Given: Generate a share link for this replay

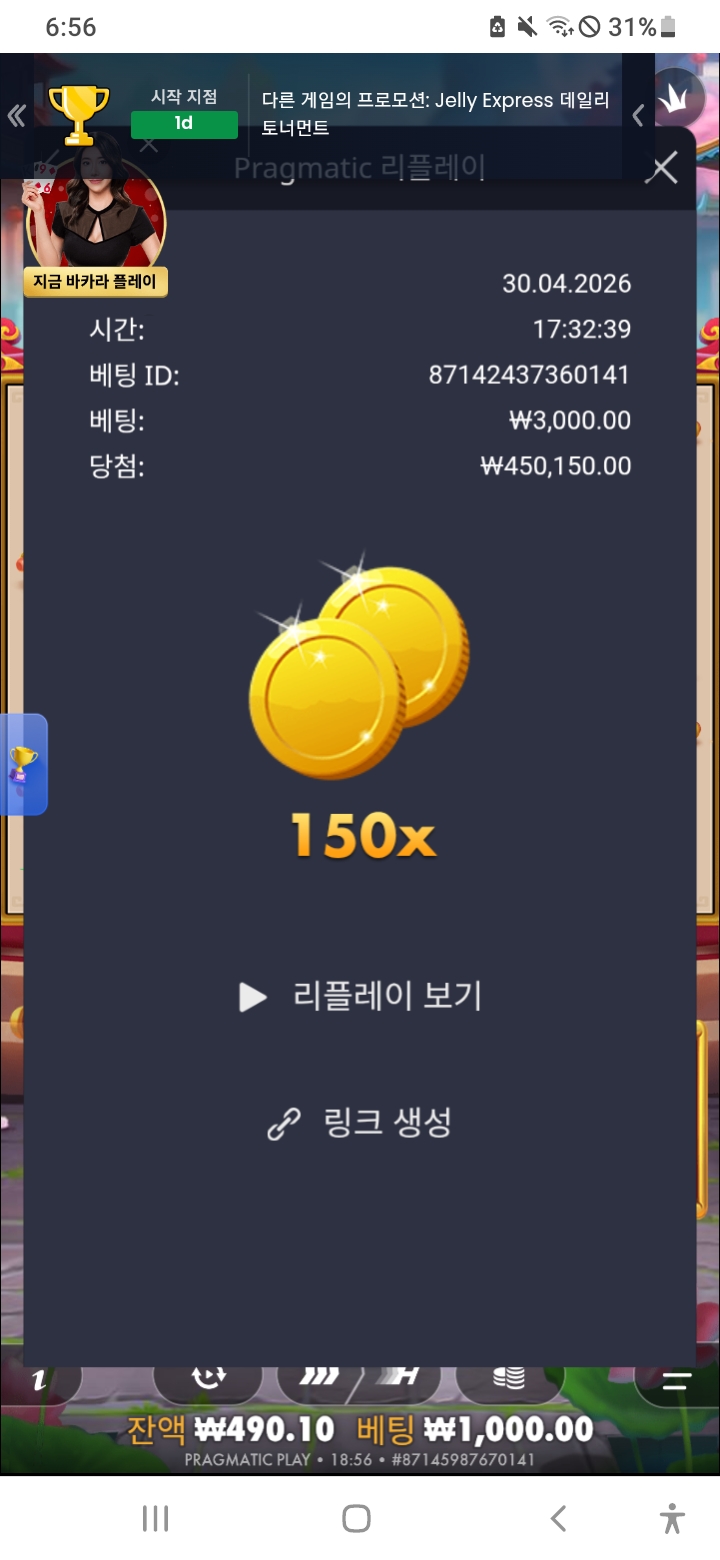Looking at the screenshot, I should 361,1122.
